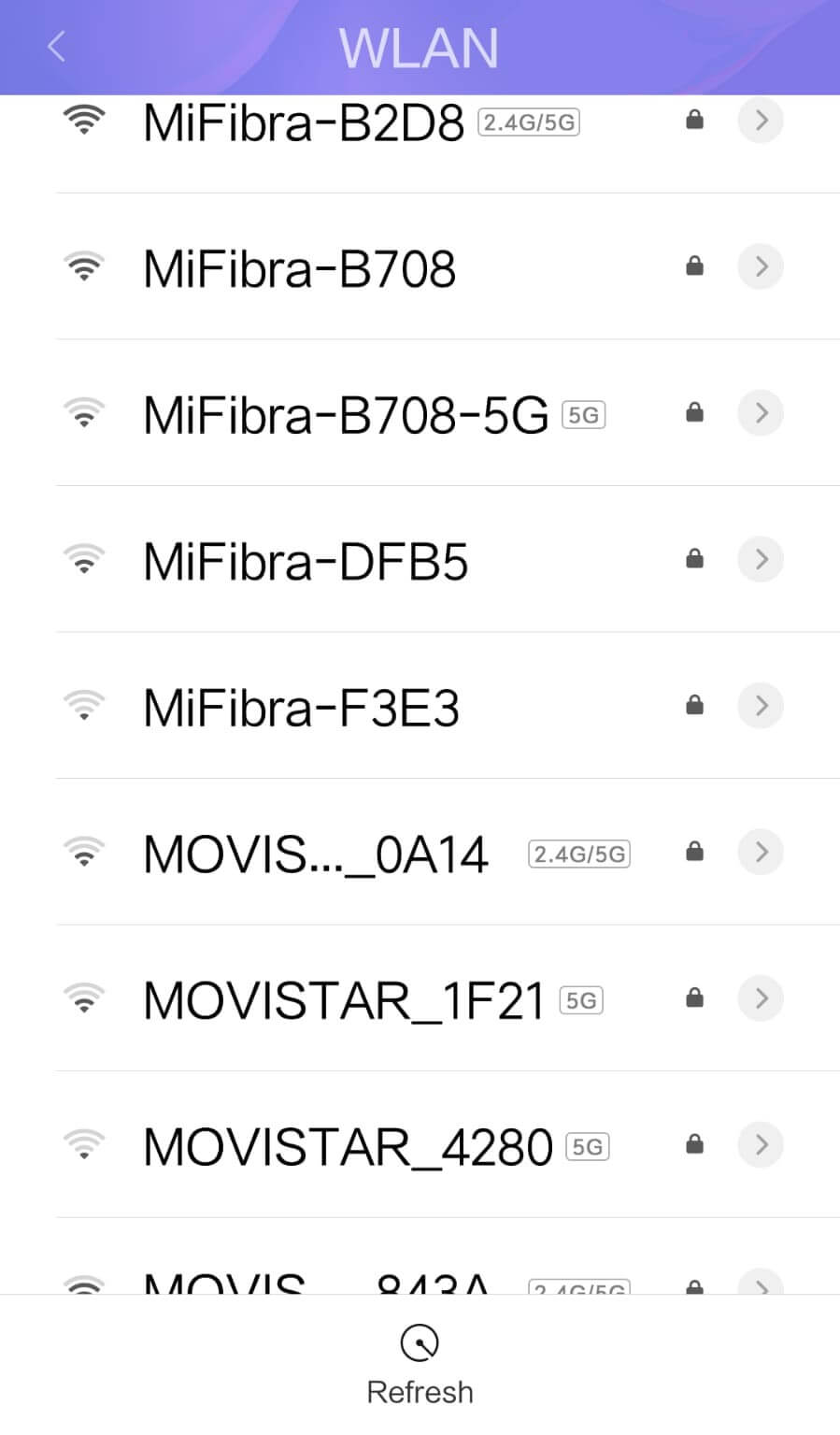
Task: Connect to MiFibra-B708 network
Action: point(299,268)
